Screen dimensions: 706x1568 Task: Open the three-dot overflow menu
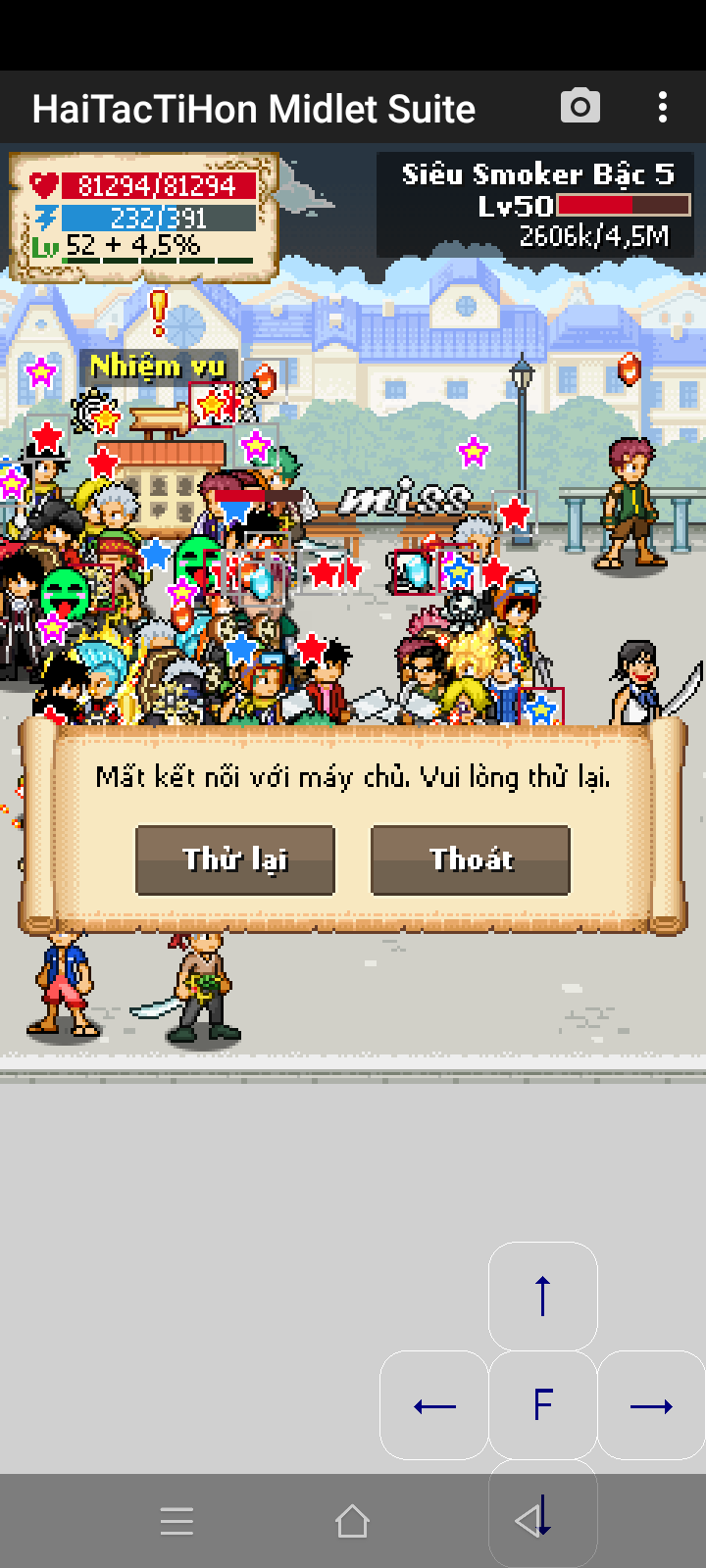point(664,106)
